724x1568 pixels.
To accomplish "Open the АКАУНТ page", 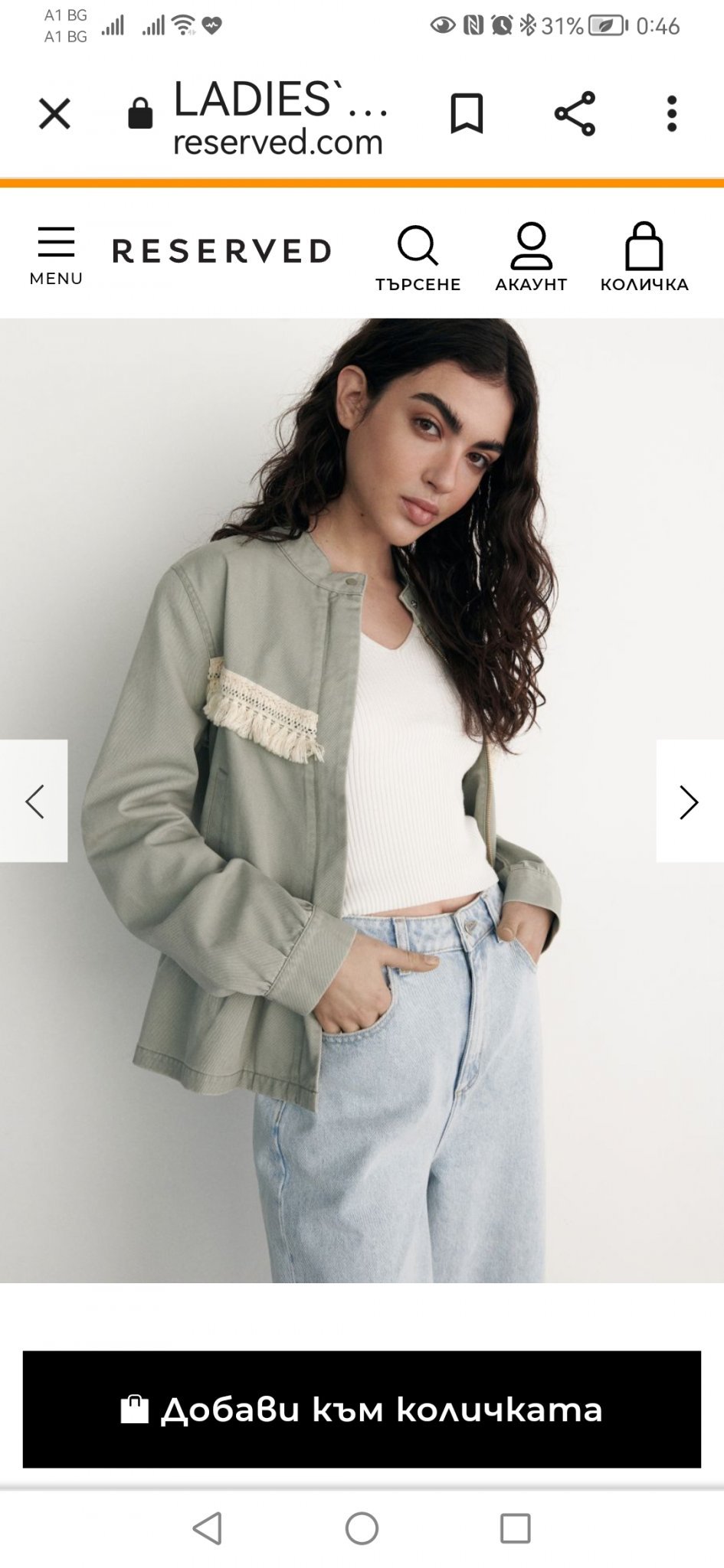I will tap(531, 258).
